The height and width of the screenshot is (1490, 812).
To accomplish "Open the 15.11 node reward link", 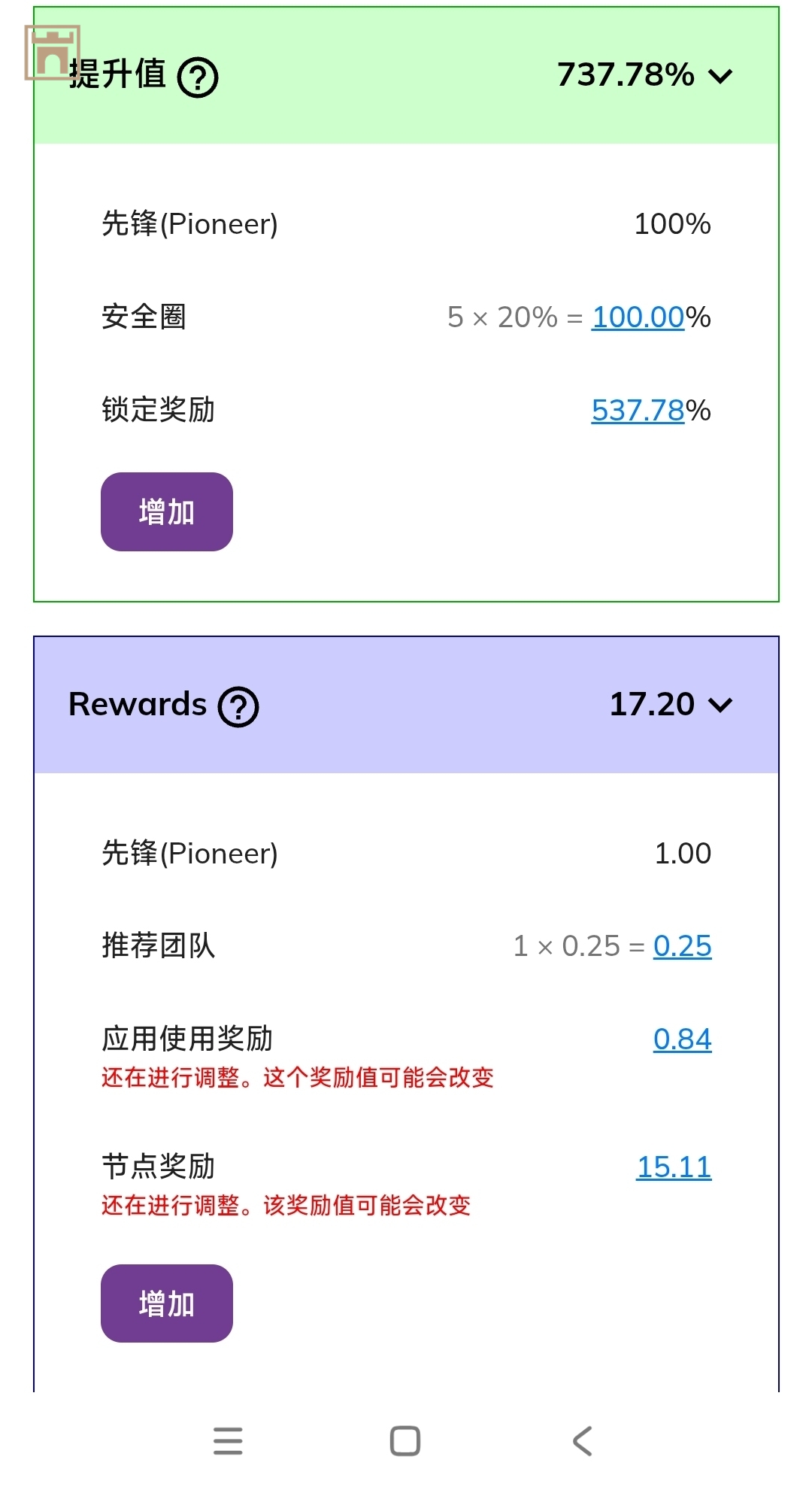I will [674, 1167].
